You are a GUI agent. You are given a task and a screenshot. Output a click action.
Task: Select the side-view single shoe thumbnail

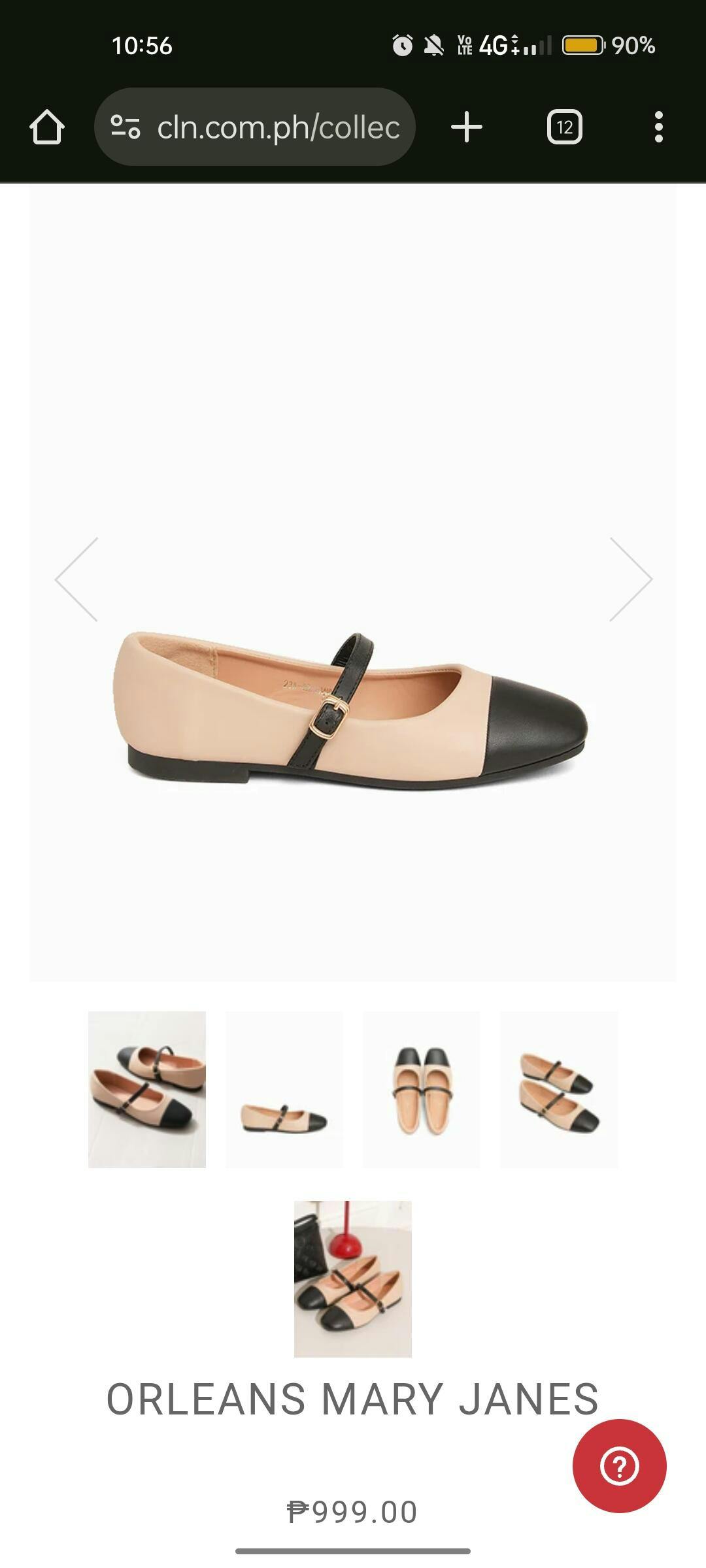coord(284,1089)
